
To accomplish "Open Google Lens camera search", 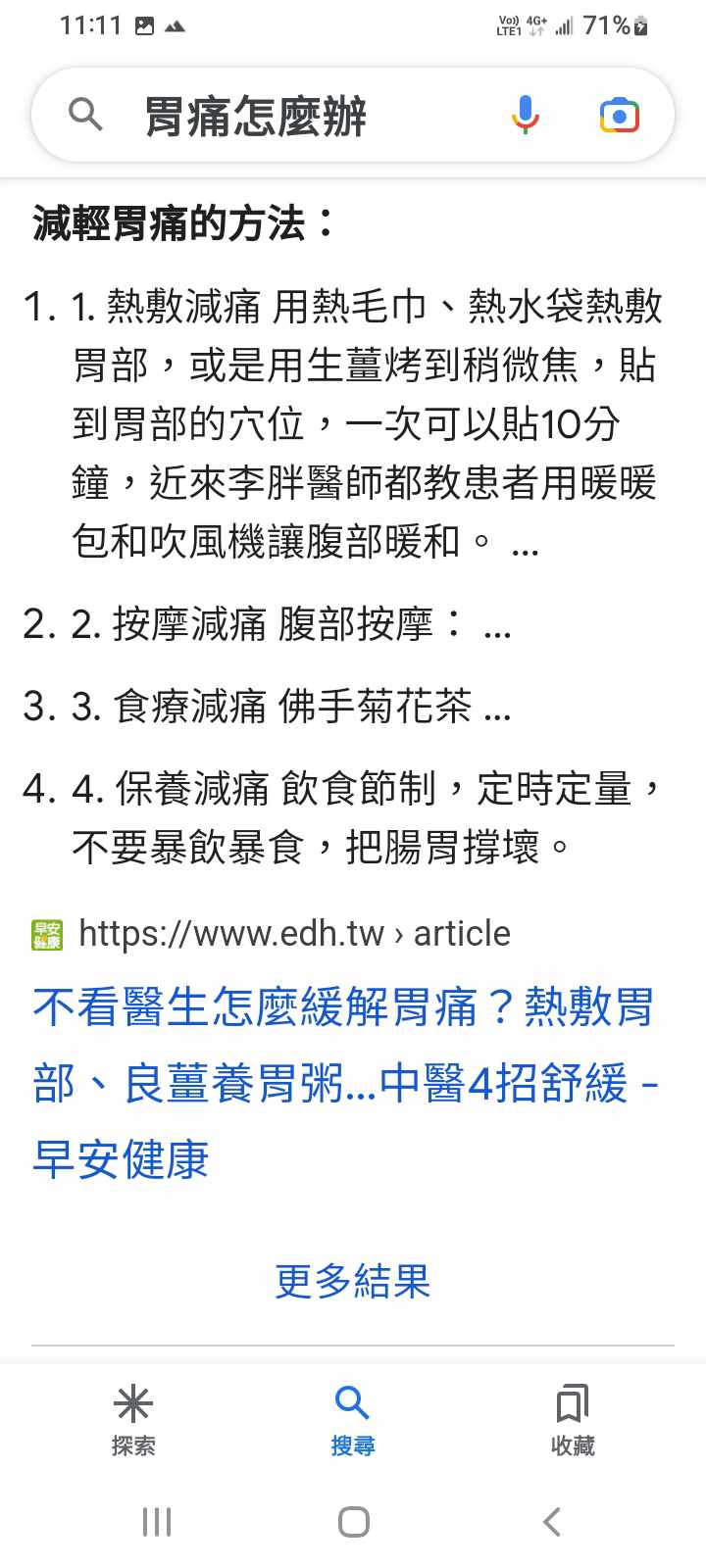I will (619, 116).
